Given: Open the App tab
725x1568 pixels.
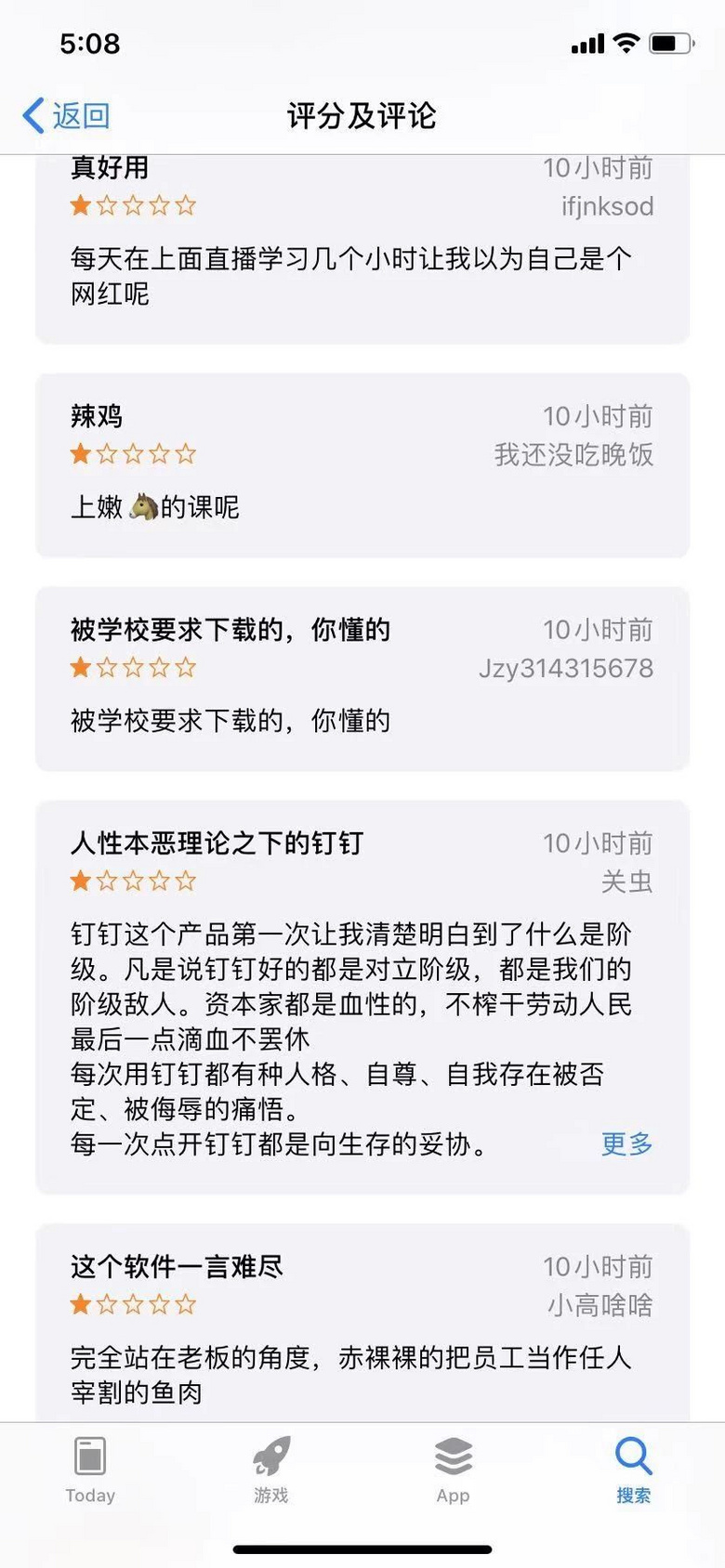Looking at the screenshot, I should [453, 1470].
